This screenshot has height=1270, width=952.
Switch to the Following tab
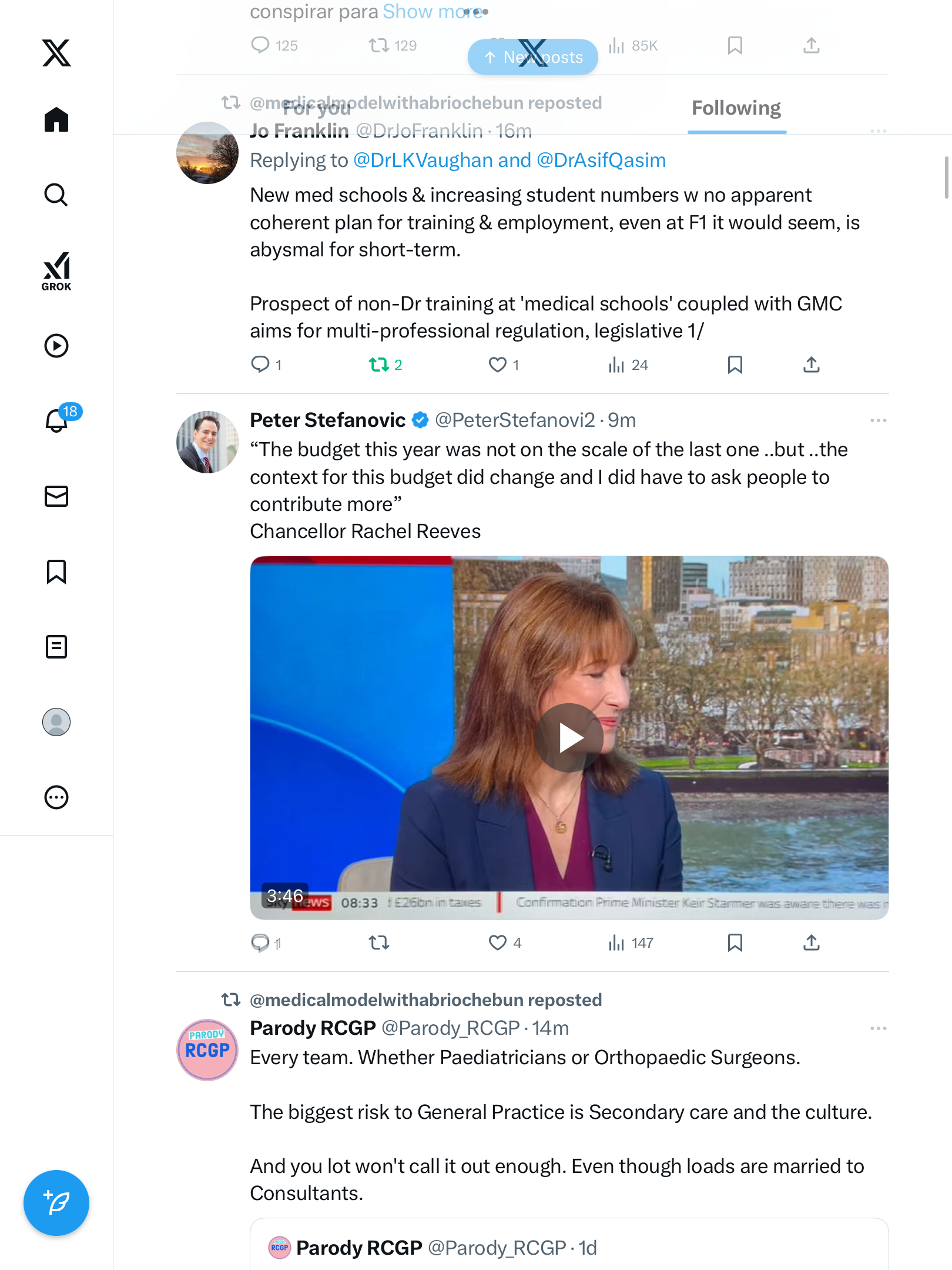coord(736,108)
